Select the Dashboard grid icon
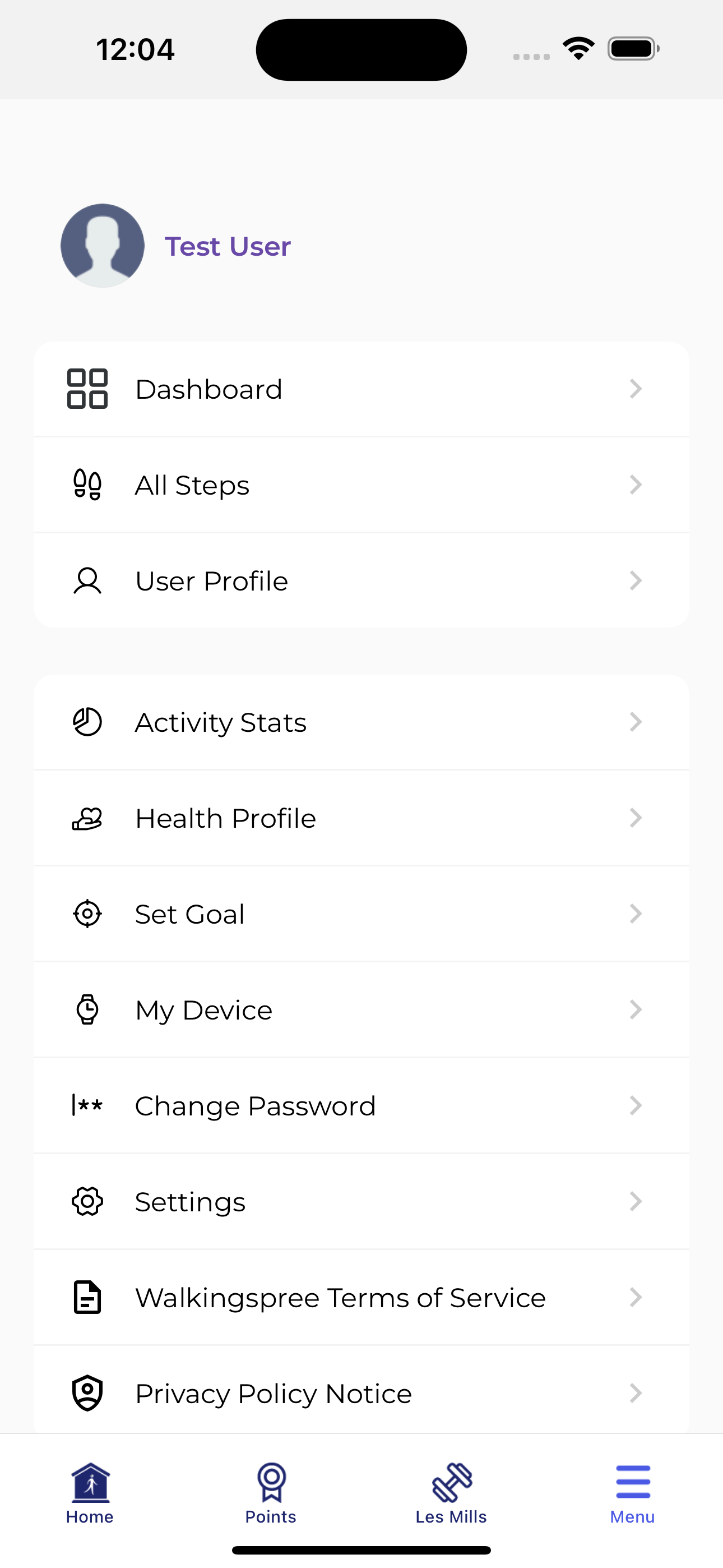The width and height of the screenshot is (723, 1568). (x=86, y=389)
